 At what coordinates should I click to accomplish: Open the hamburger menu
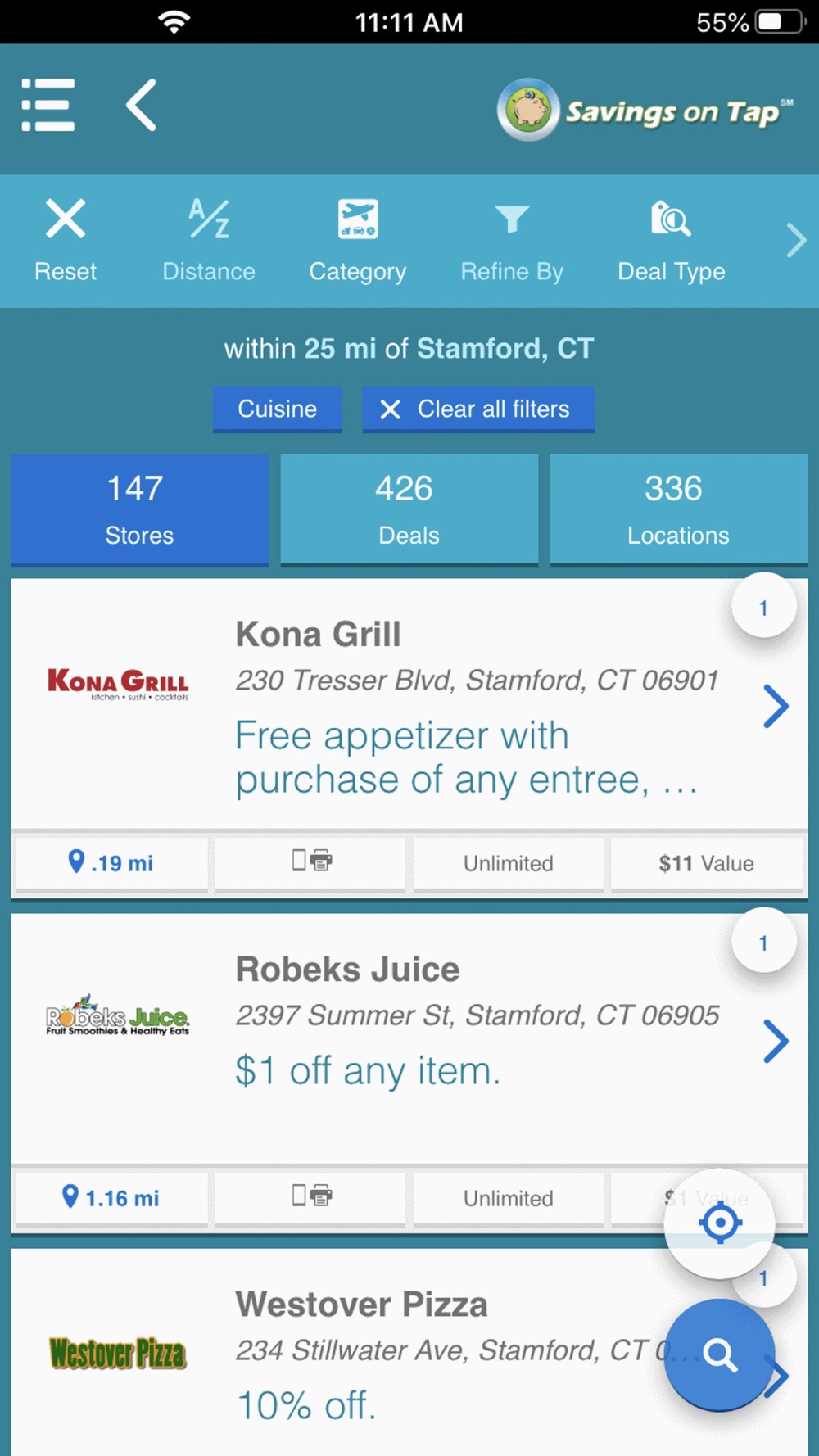tap(48, 105)
